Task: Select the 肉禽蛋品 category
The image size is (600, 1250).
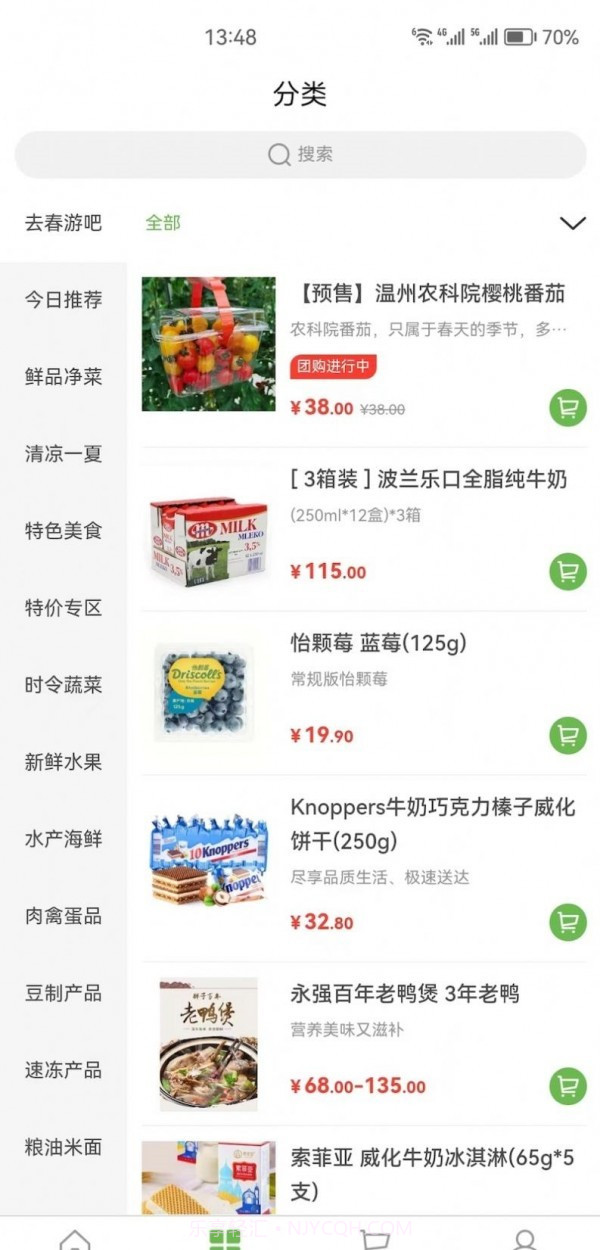Action: 63,916
